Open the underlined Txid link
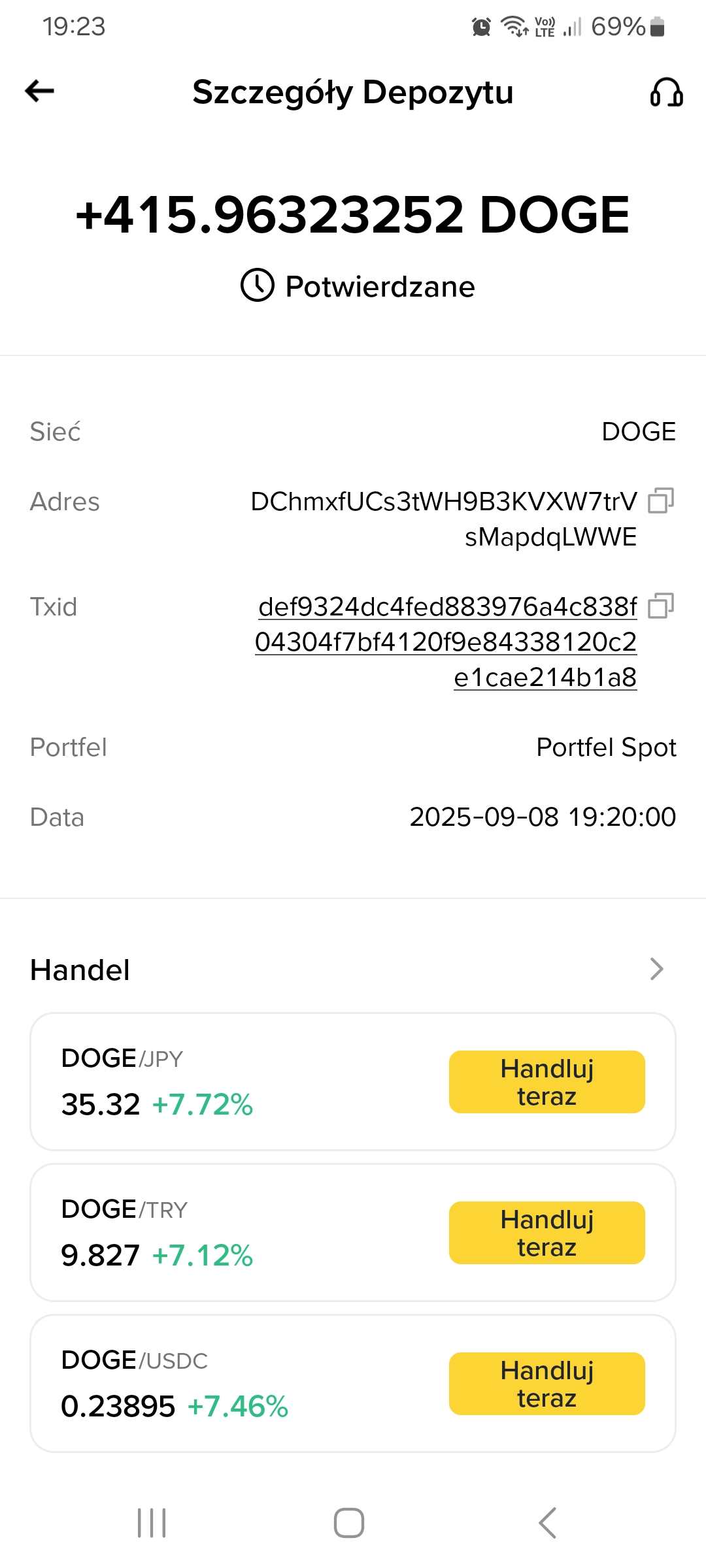706x1568 pixels. click(446, 642)
